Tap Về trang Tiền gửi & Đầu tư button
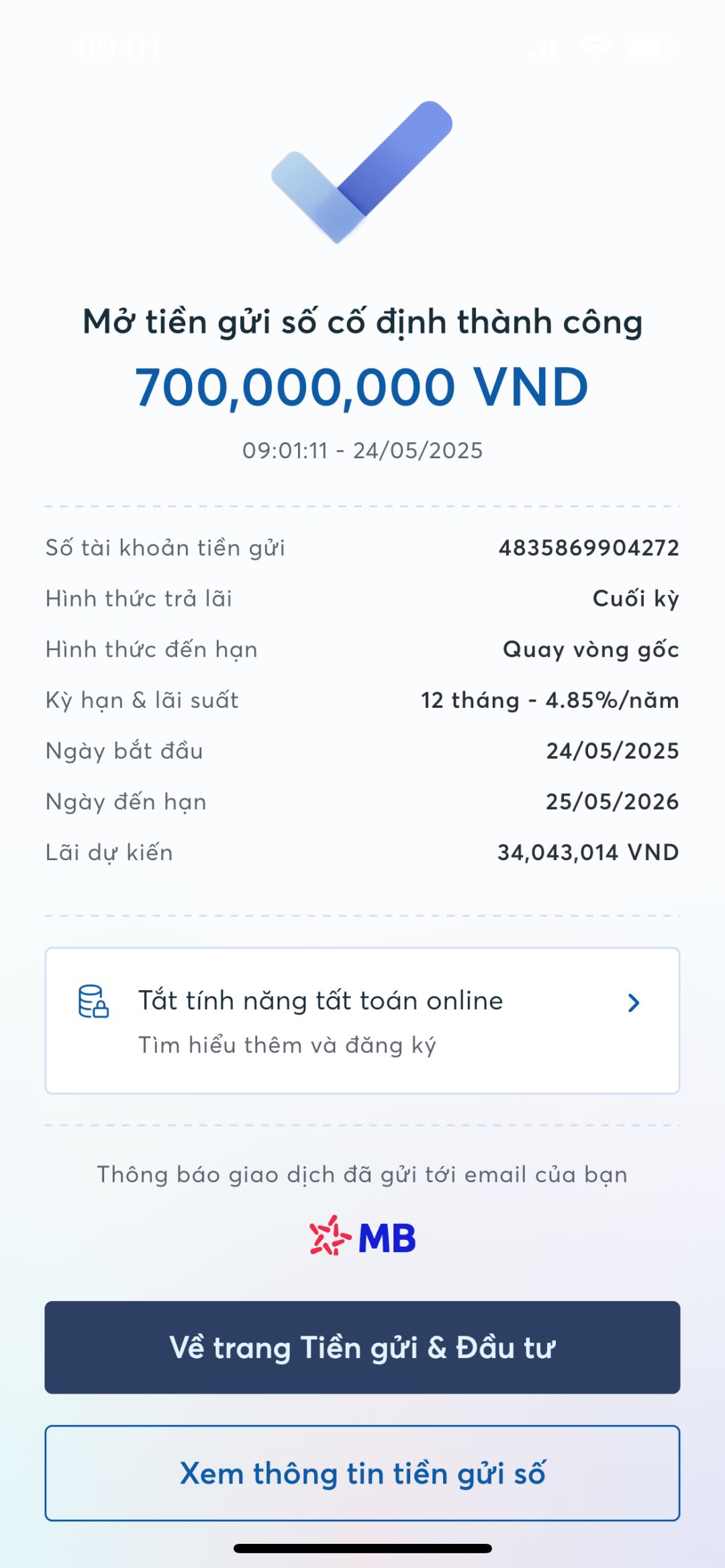This screenshot has width=725, height=1568. tap(362, 1347)
